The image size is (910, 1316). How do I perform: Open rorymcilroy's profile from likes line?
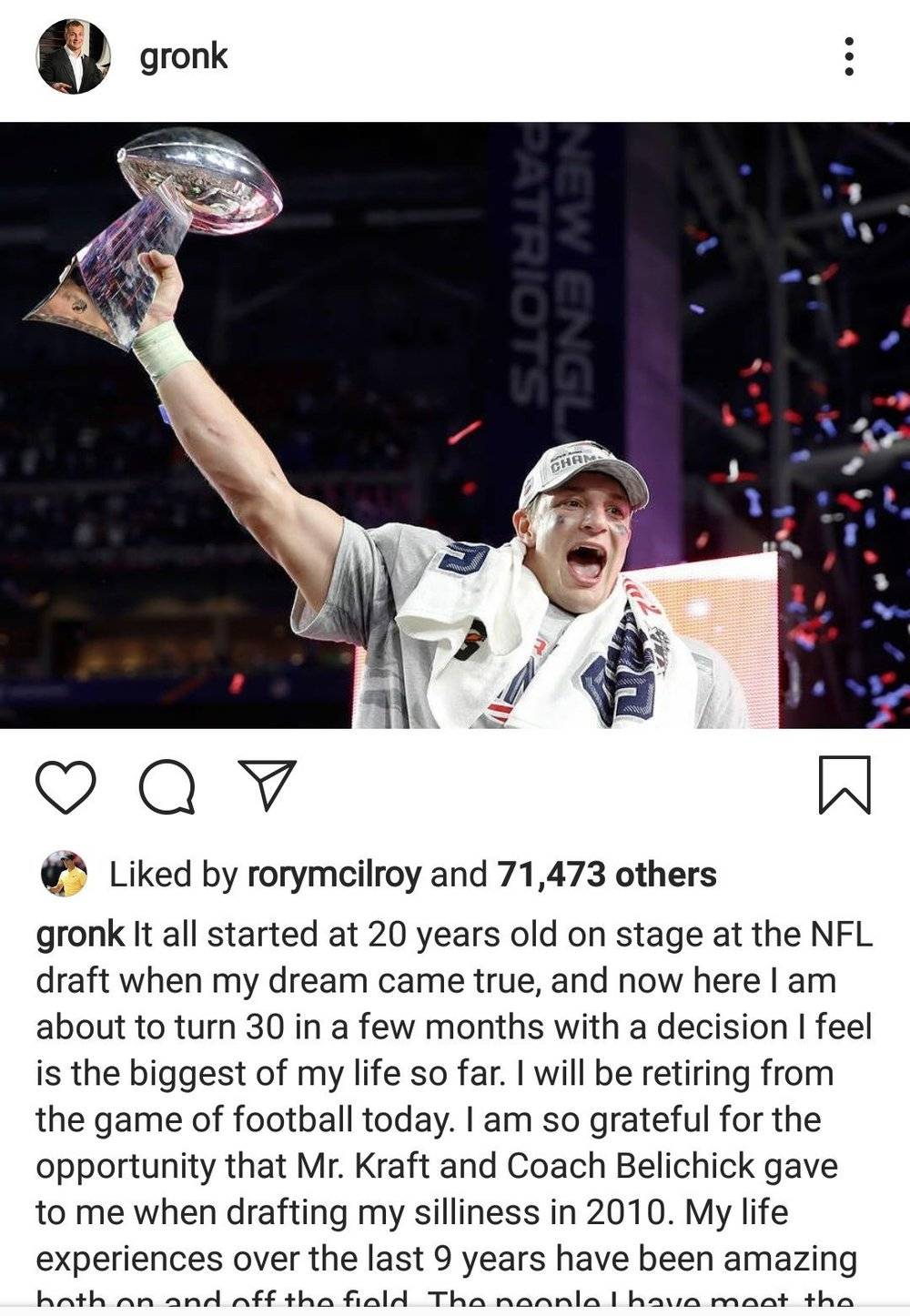tap(334, 875)
